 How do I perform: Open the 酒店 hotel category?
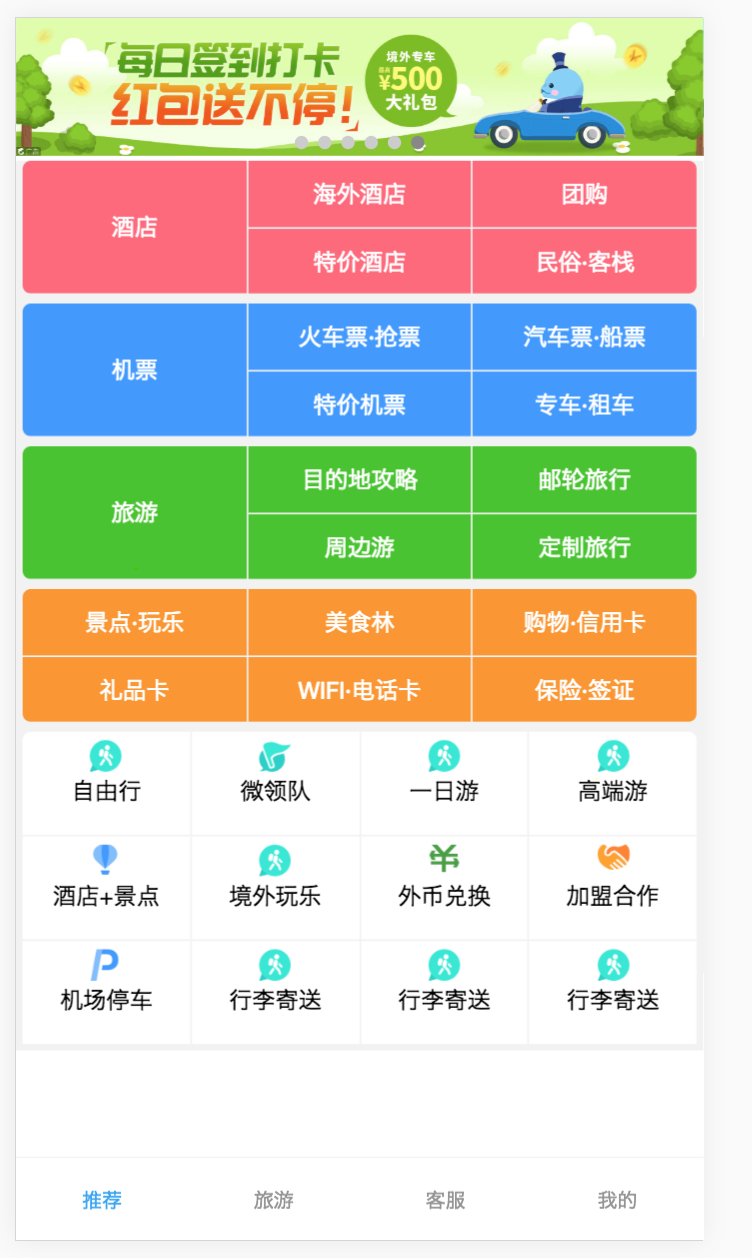coord(134,227)
